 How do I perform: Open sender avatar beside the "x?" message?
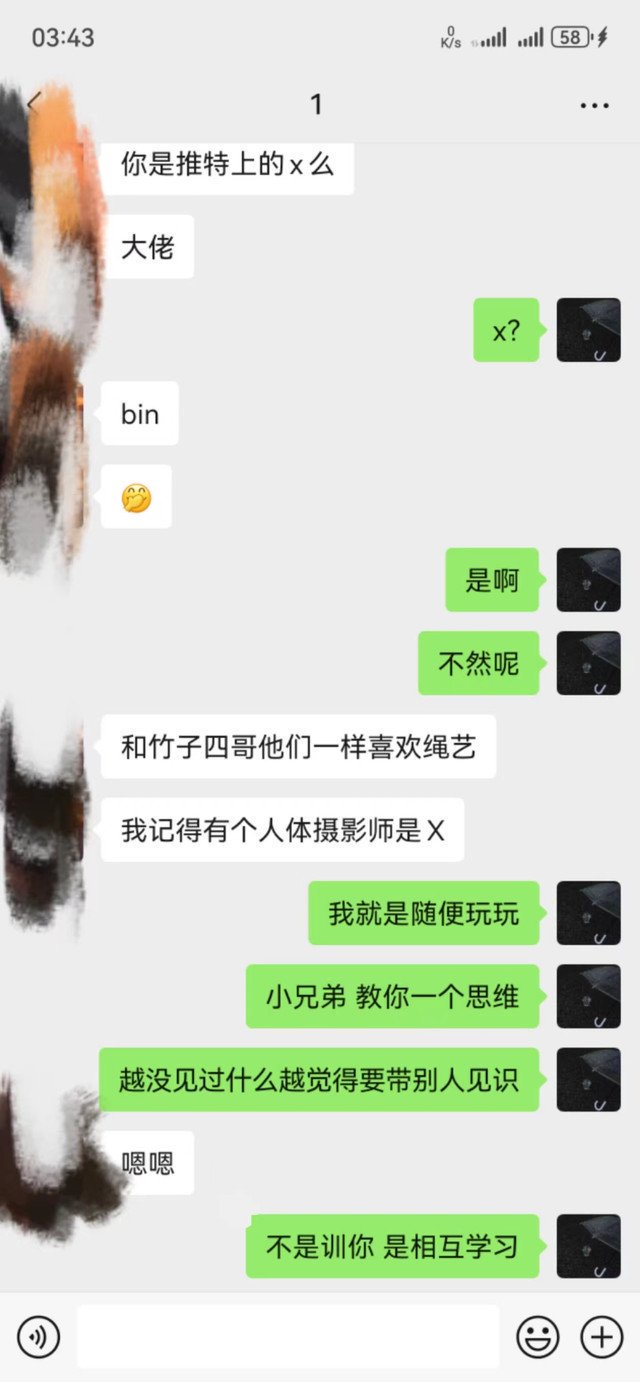588,330
